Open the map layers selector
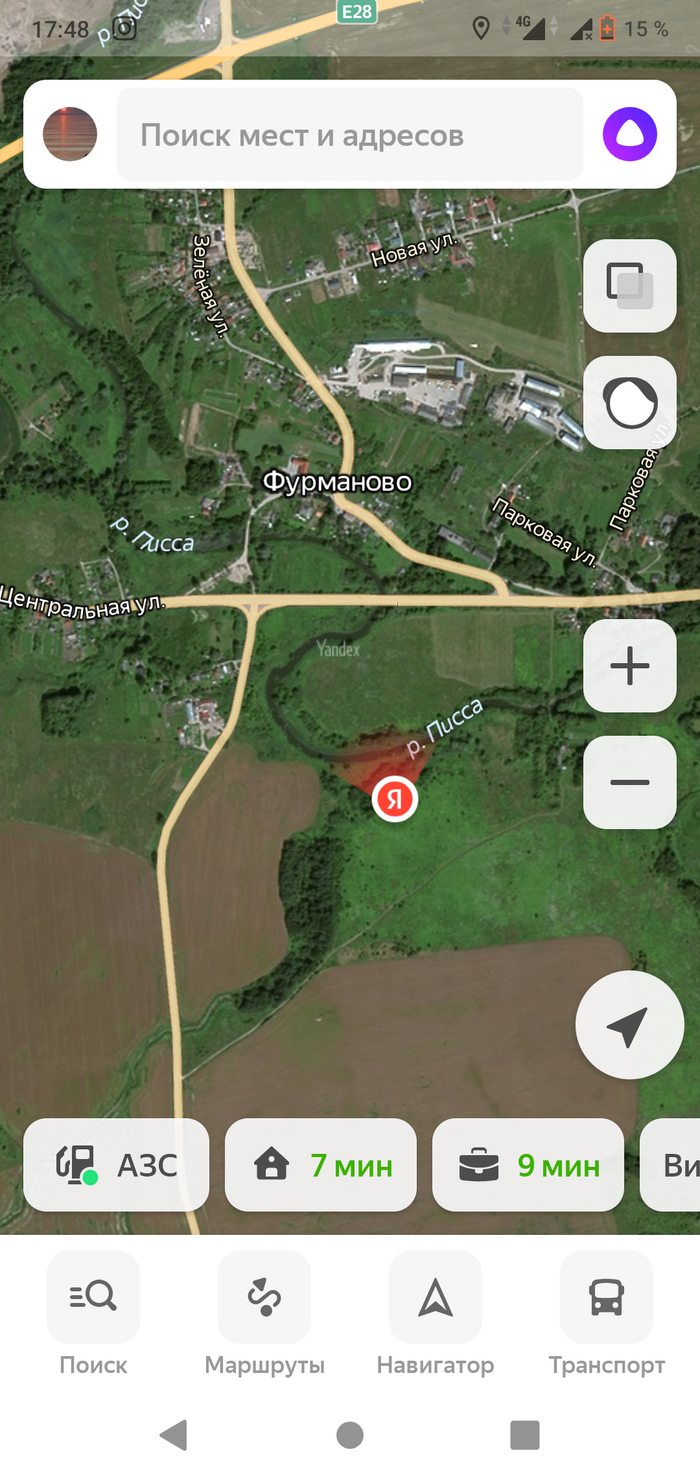Viewport: 700px width, 1478px height. click(629, 286)
